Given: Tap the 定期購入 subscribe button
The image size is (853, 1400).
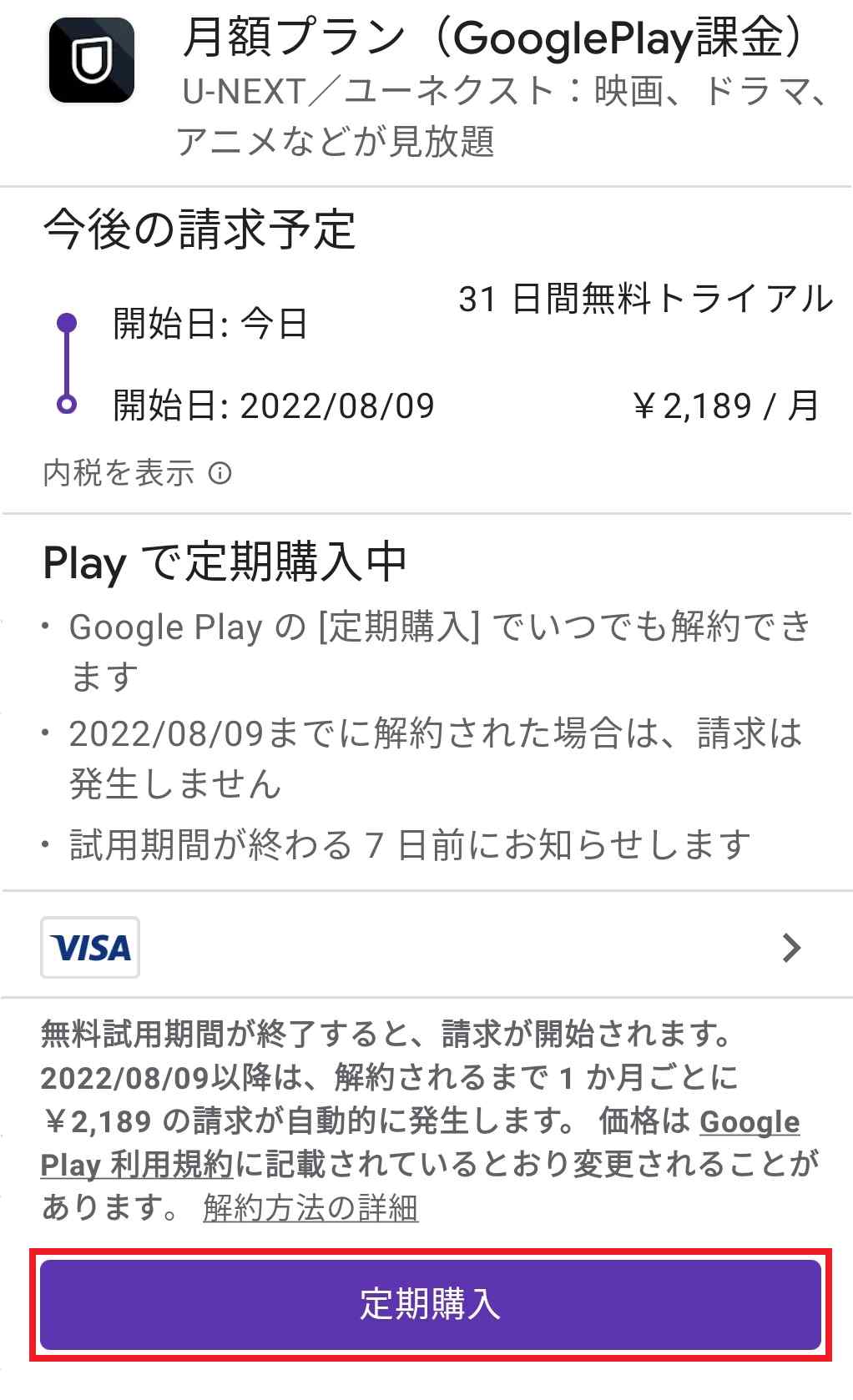Looking at the screenshot, I should click(431, 1304).
